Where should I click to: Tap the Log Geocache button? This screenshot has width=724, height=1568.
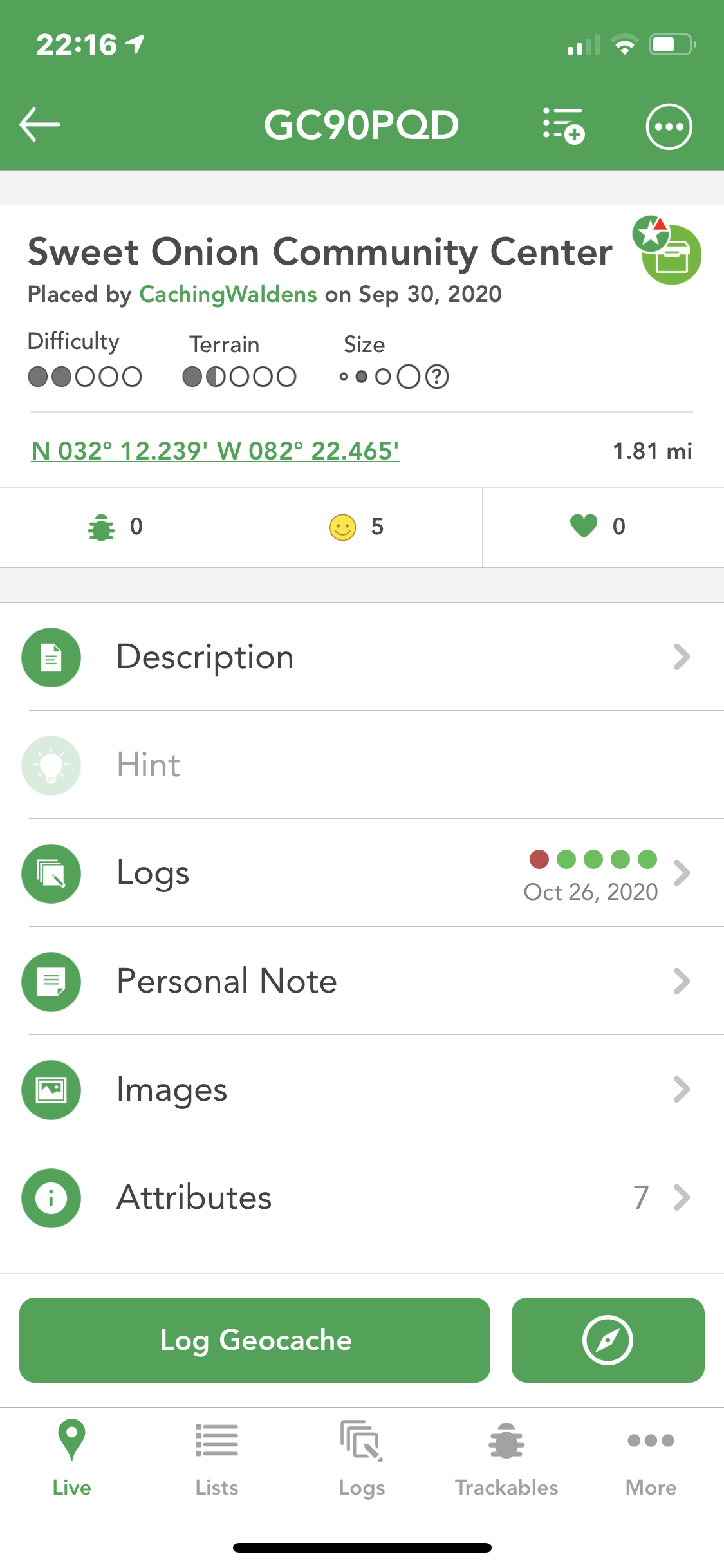point(255,1340)
